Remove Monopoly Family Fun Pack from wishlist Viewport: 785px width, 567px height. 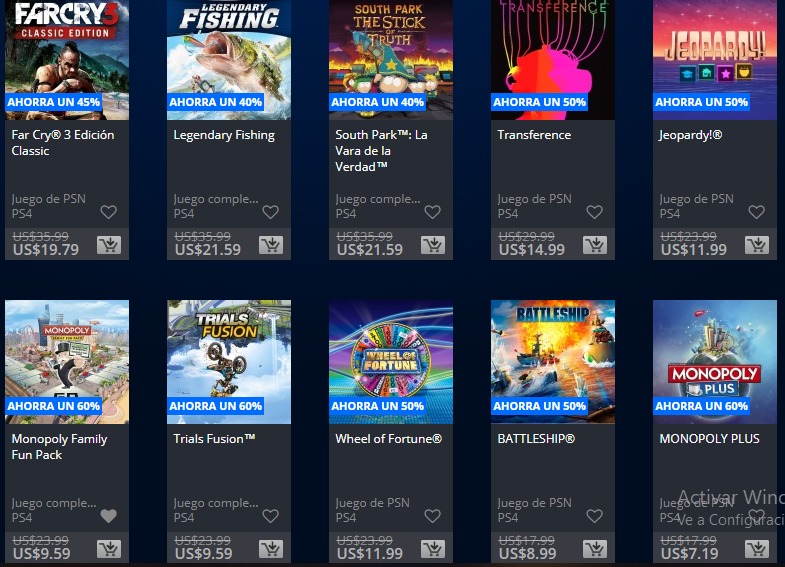(x=109, y=516)
